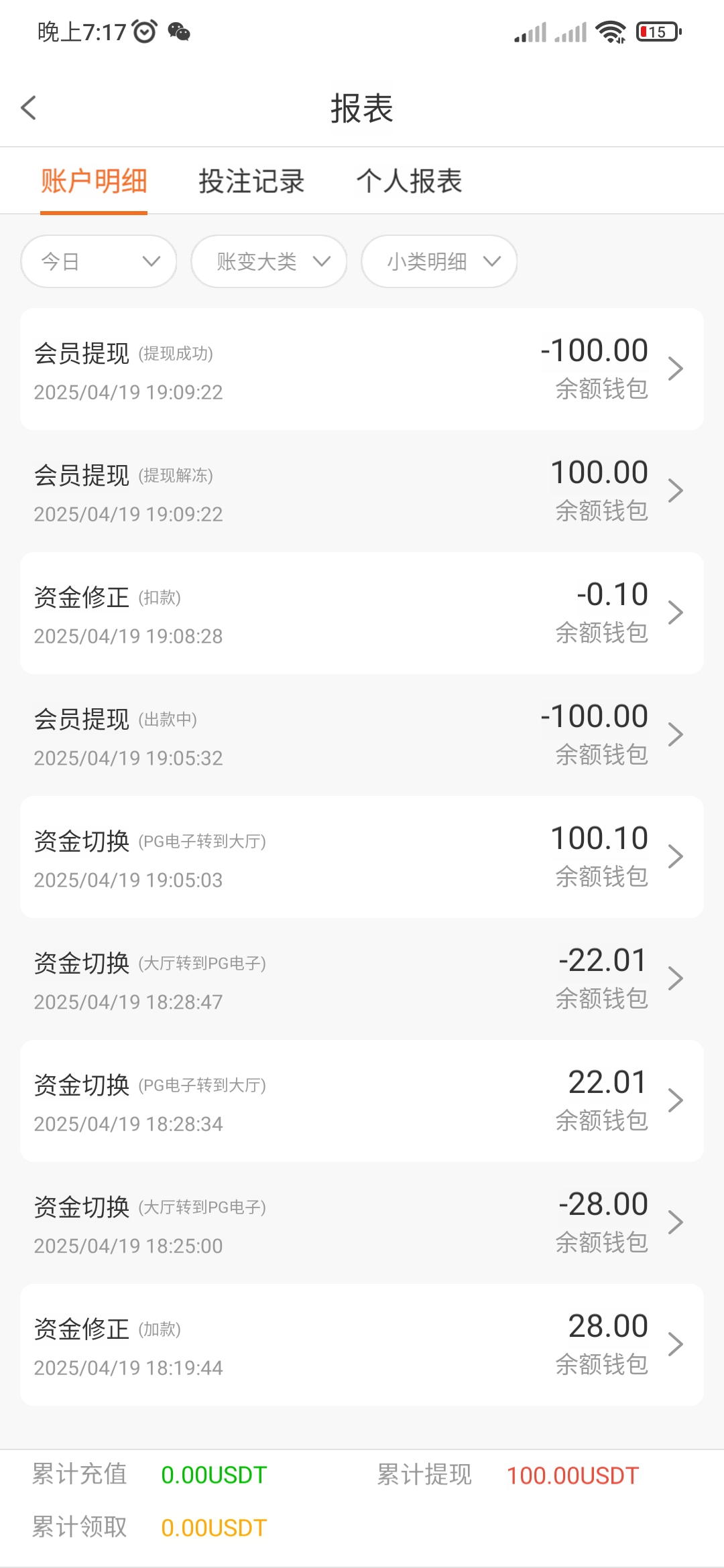Open the 22.01 资金切换 record

[362, 1101]
